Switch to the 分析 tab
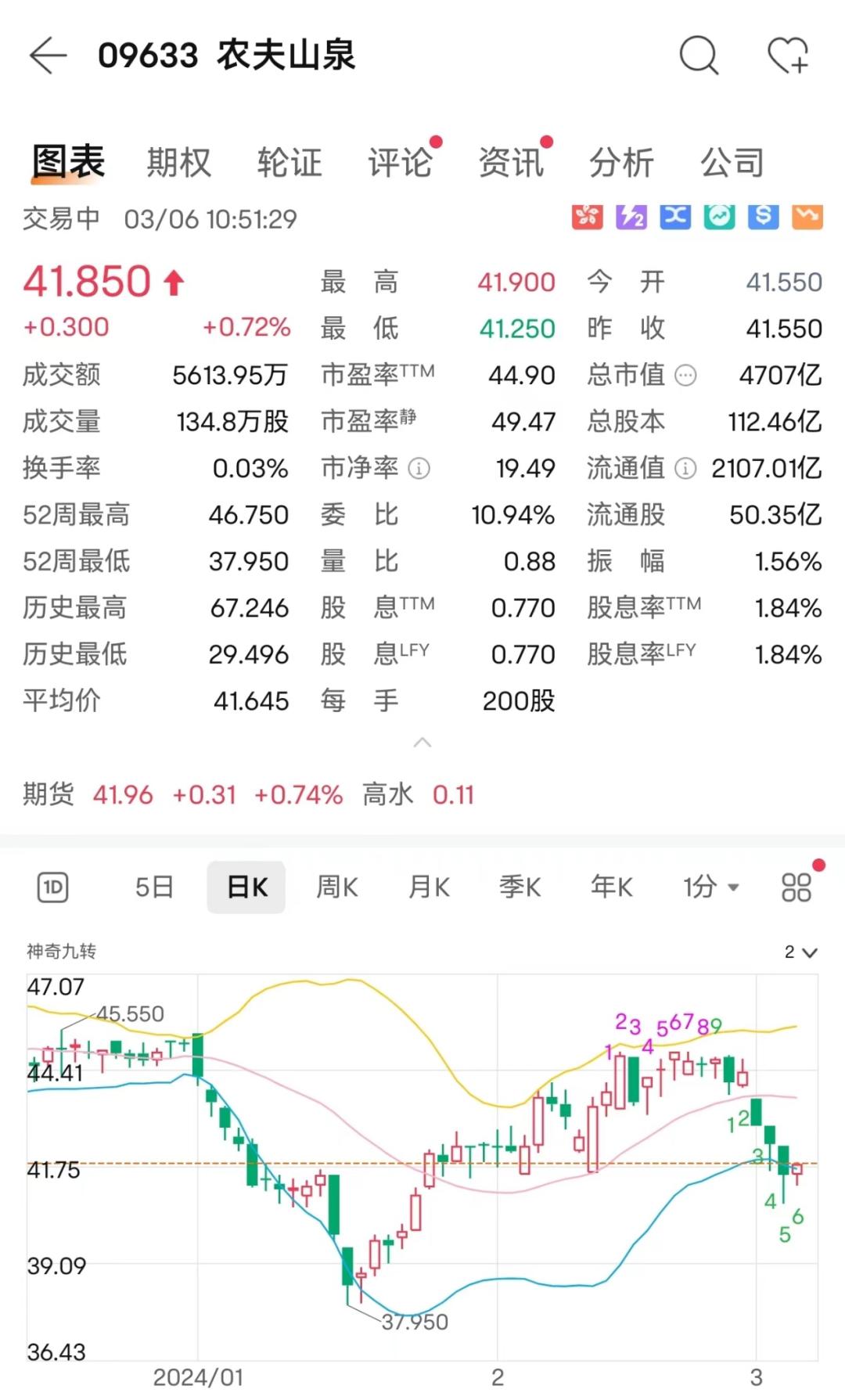This screenshot has width=845, height=1400. pyautogui.click(x=621, y=163)
